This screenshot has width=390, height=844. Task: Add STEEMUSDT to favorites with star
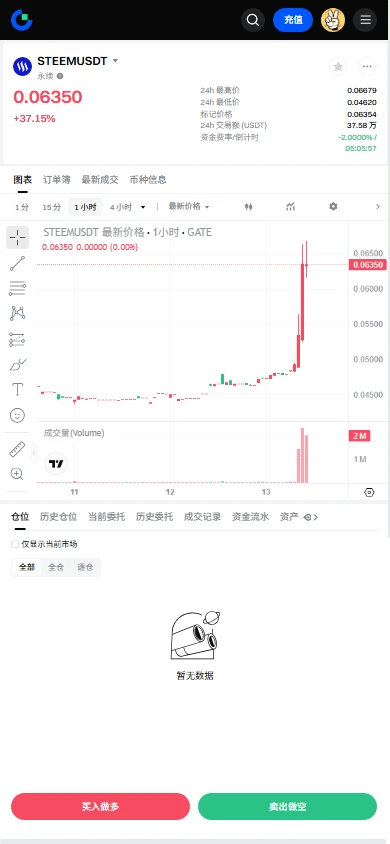pos(338,67)
